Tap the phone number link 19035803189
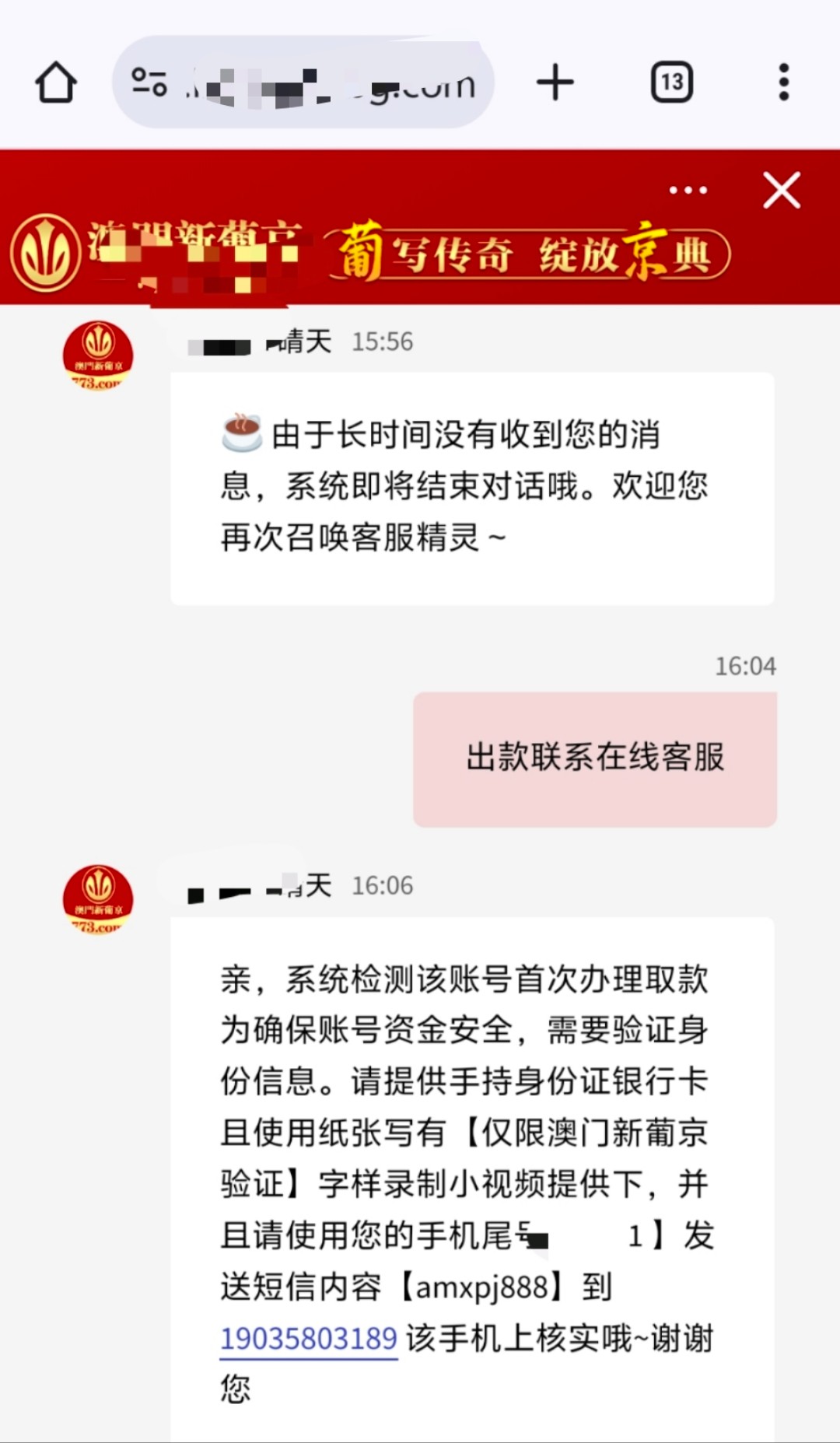This screenshot has width=840, height=1443. 309,1339
